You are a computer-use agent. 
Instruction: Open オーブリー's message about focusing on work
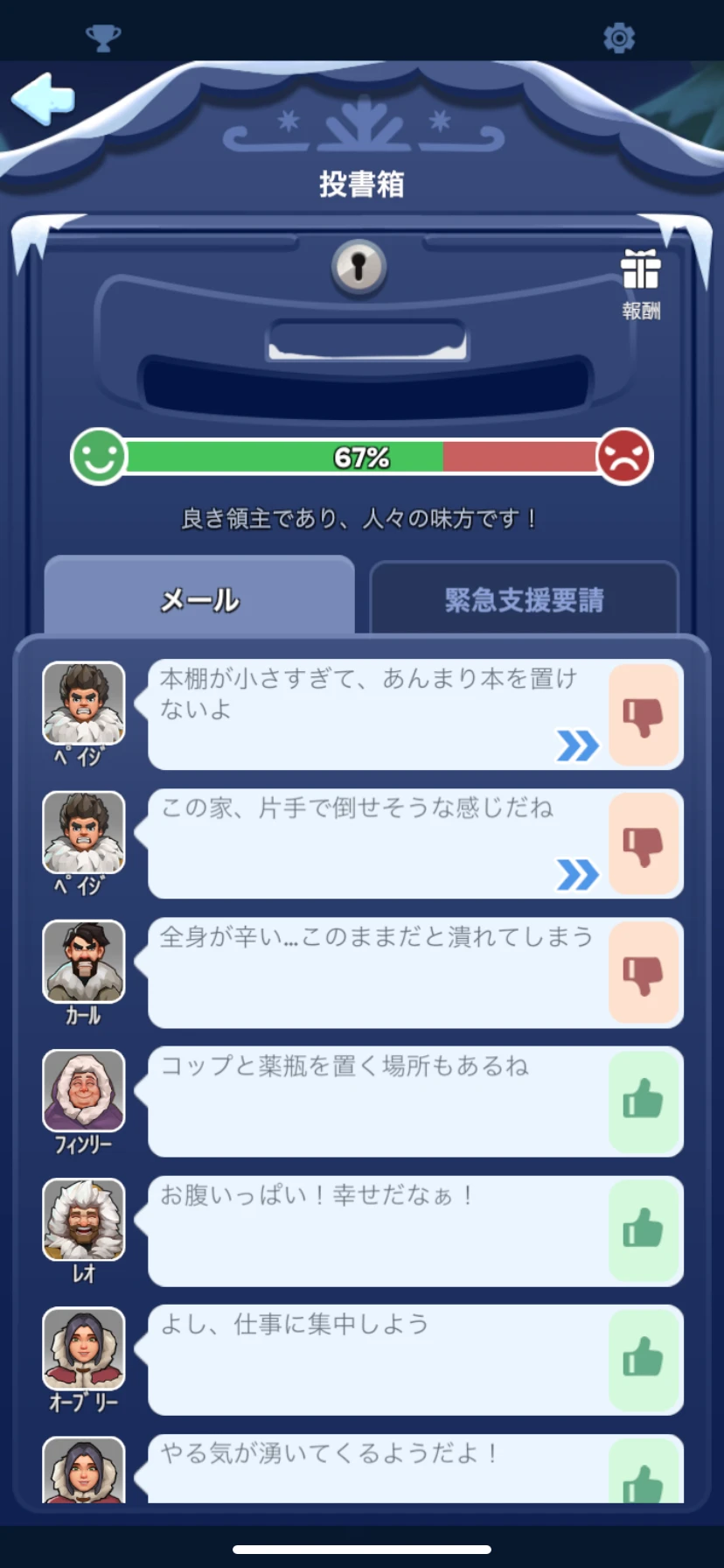[378, 1358]
